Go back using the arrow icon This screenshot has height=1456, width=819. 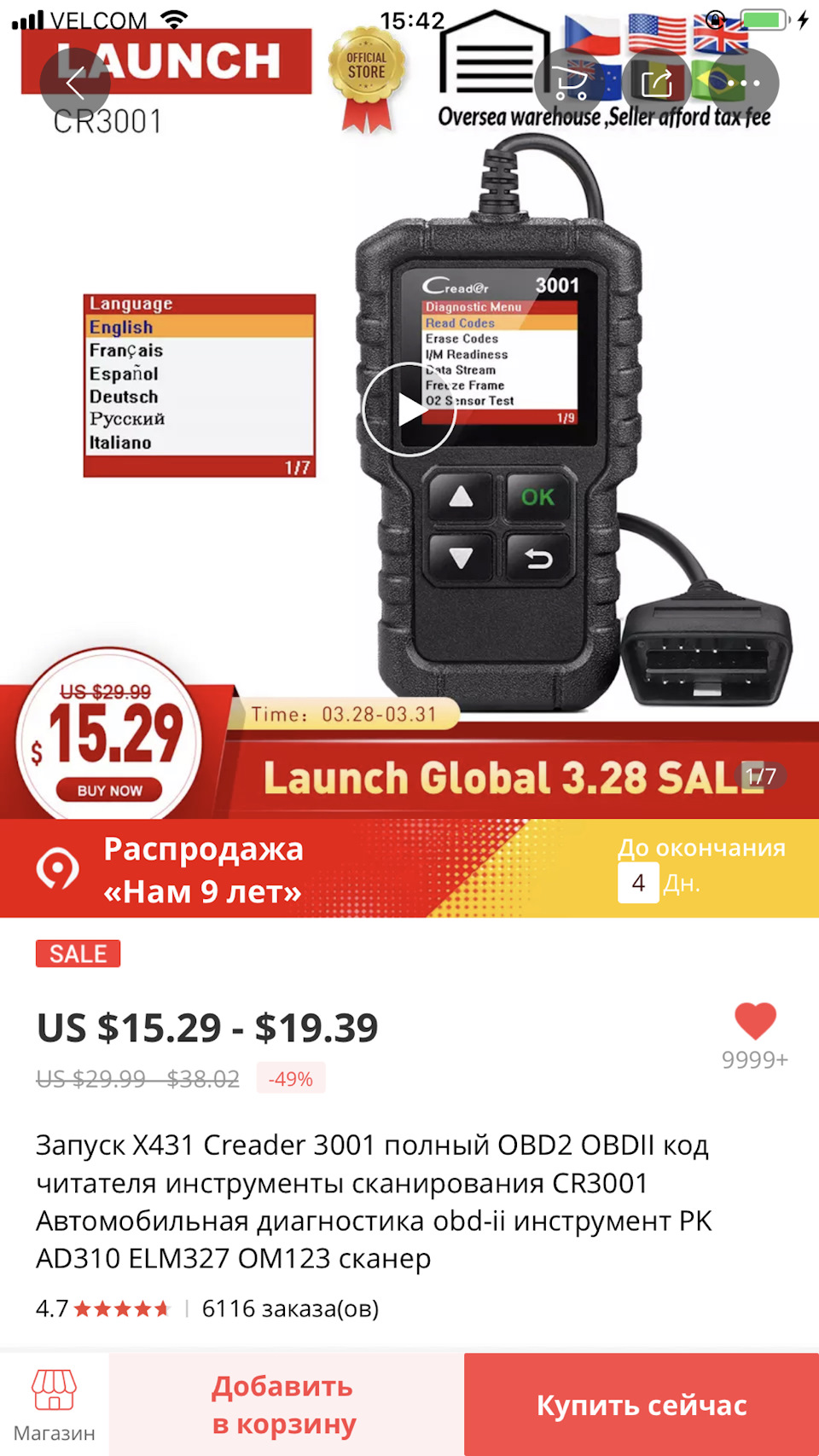(x=75, y=83)
